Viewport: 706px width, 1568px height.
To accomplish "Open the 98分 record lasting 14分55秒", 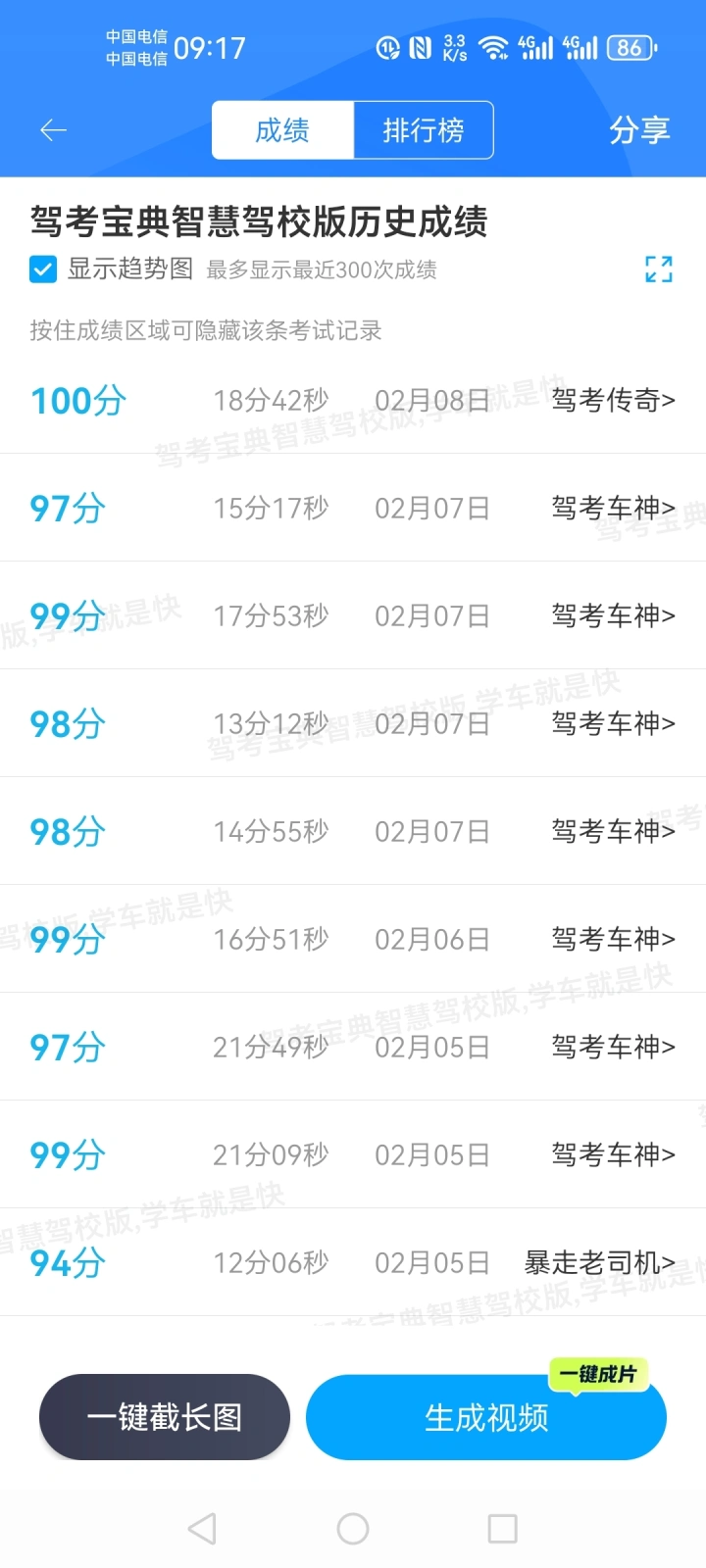I will click(353, 831).
